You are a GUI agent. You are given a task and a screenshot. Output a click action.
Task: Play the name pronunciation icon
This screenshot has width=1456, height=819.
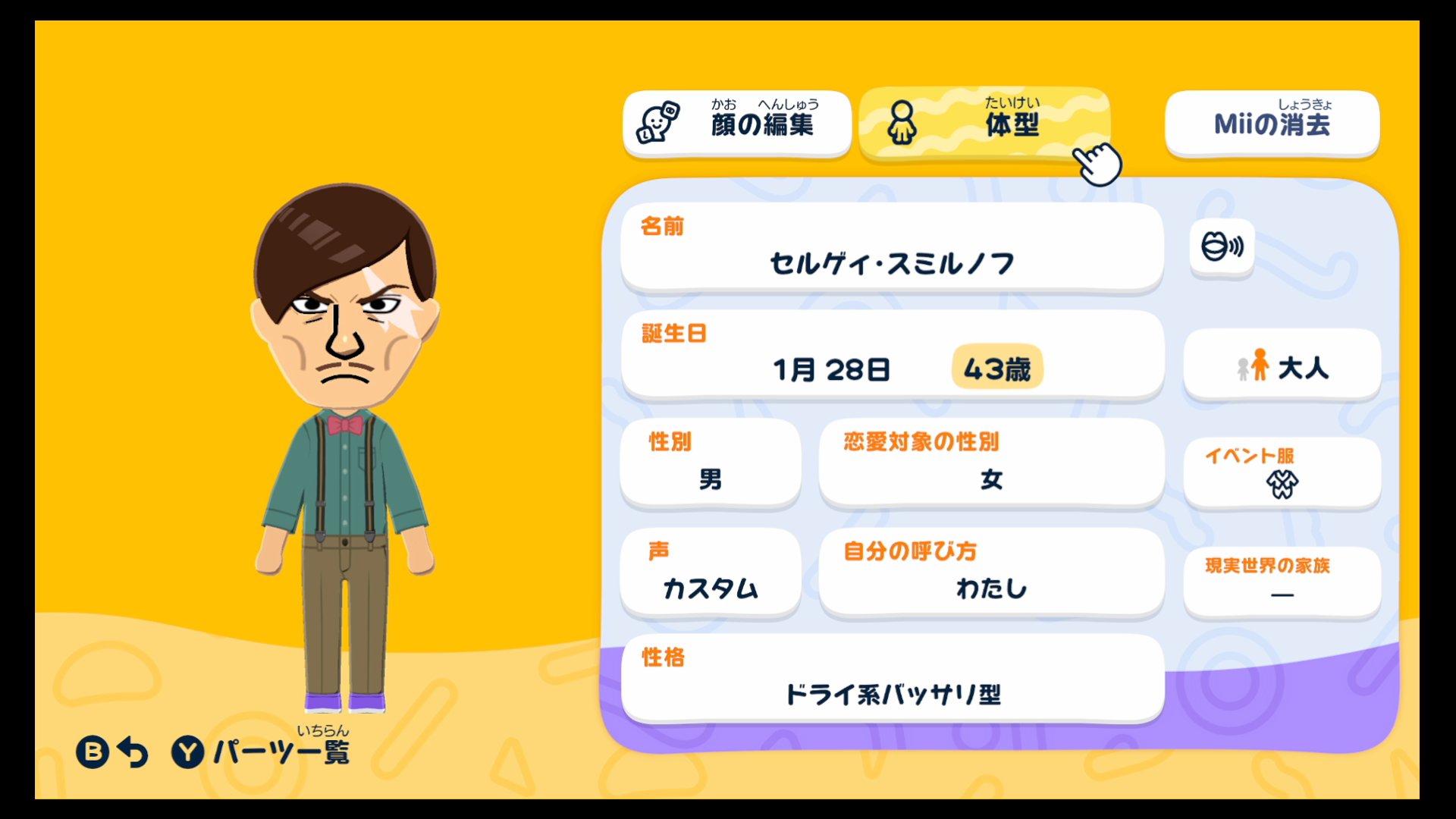pyautogui.click(x=1222, y=246)
